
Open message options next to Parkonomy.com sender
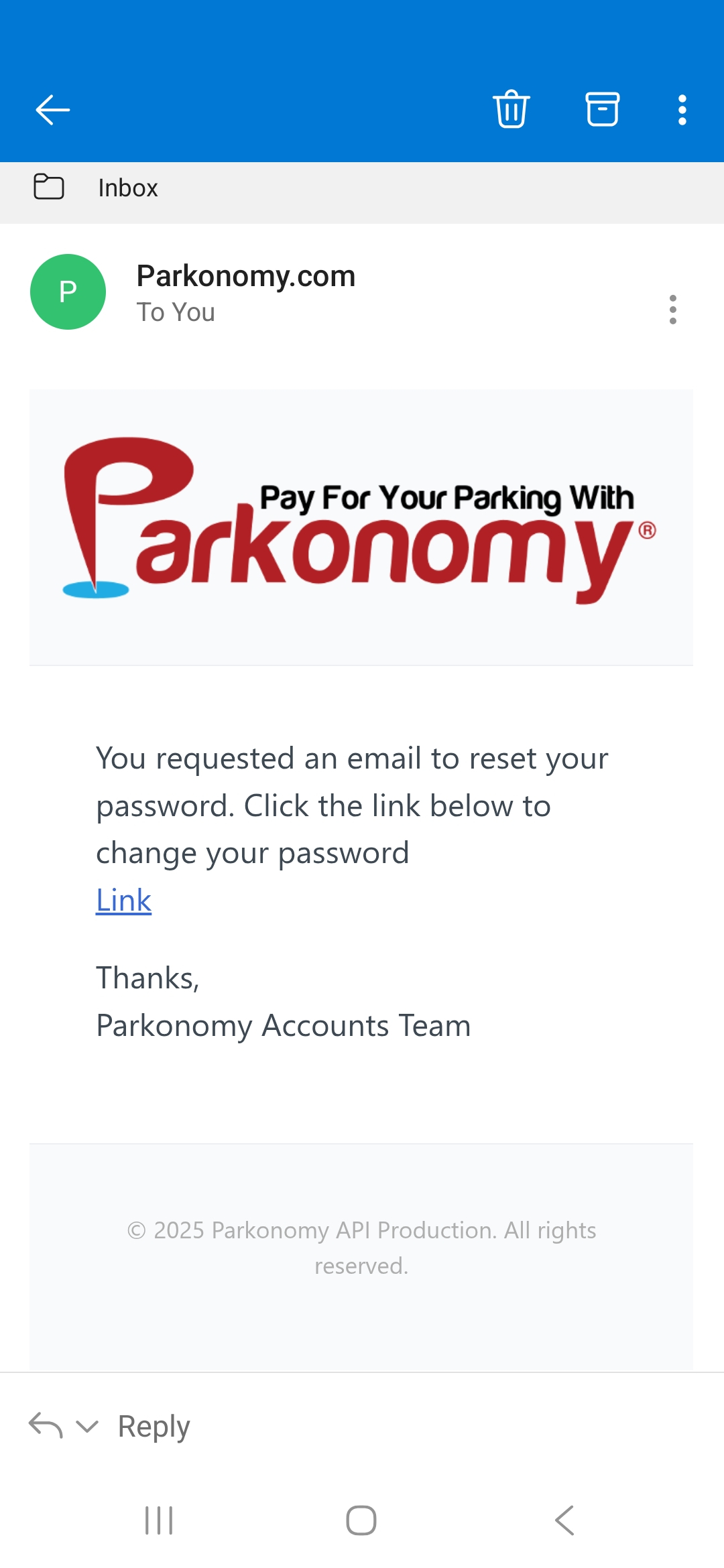(672, 310)
